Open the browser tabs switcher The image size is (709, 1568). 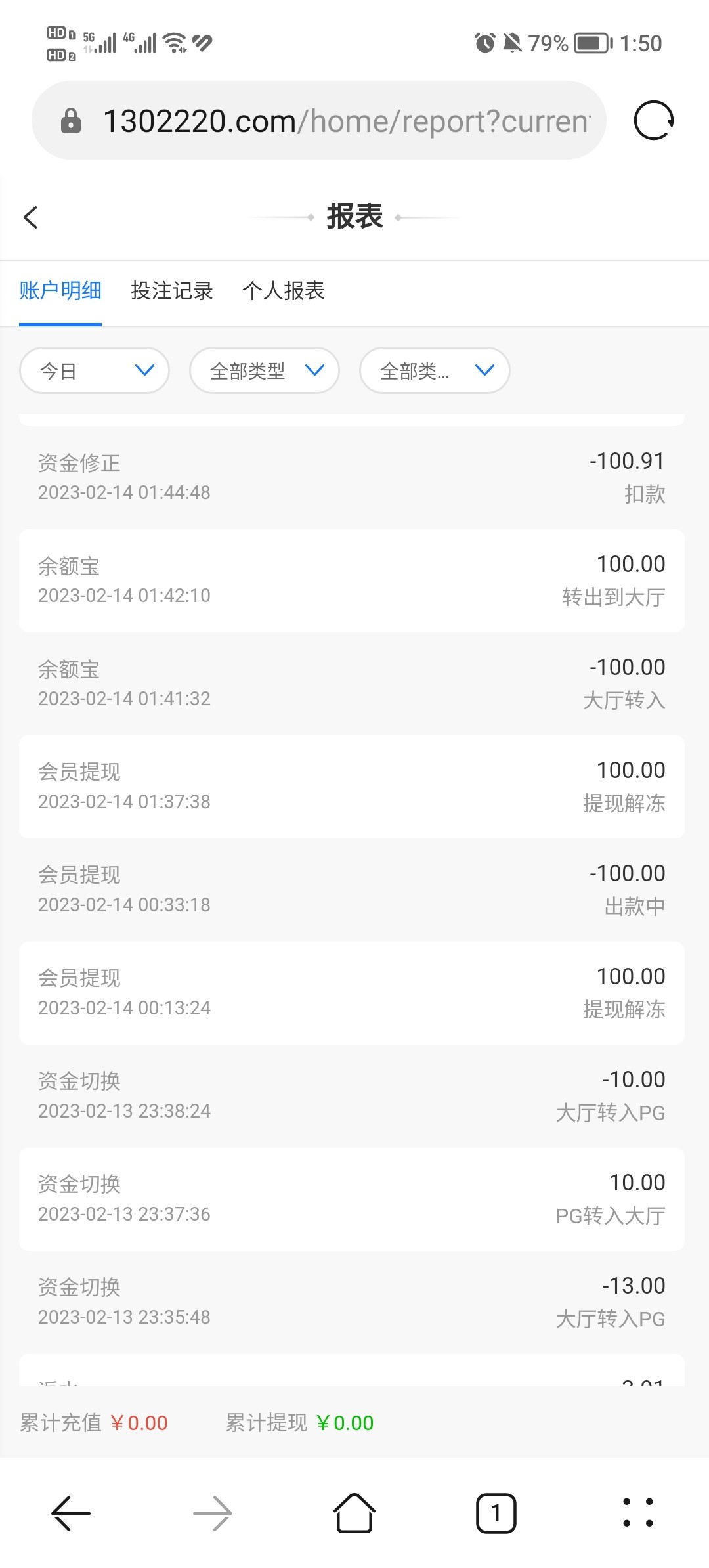tap(496, 1513)
